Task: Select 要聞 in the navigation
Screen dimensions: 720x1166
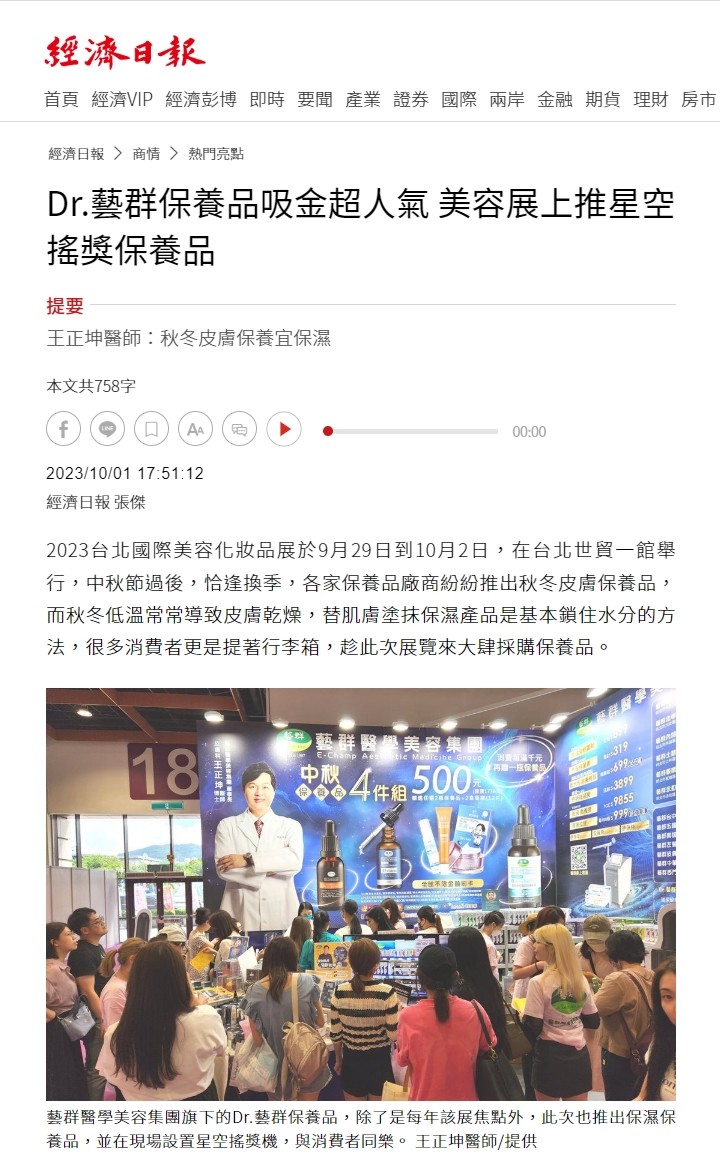Action: pyautogui.click(x=315, y=99)
